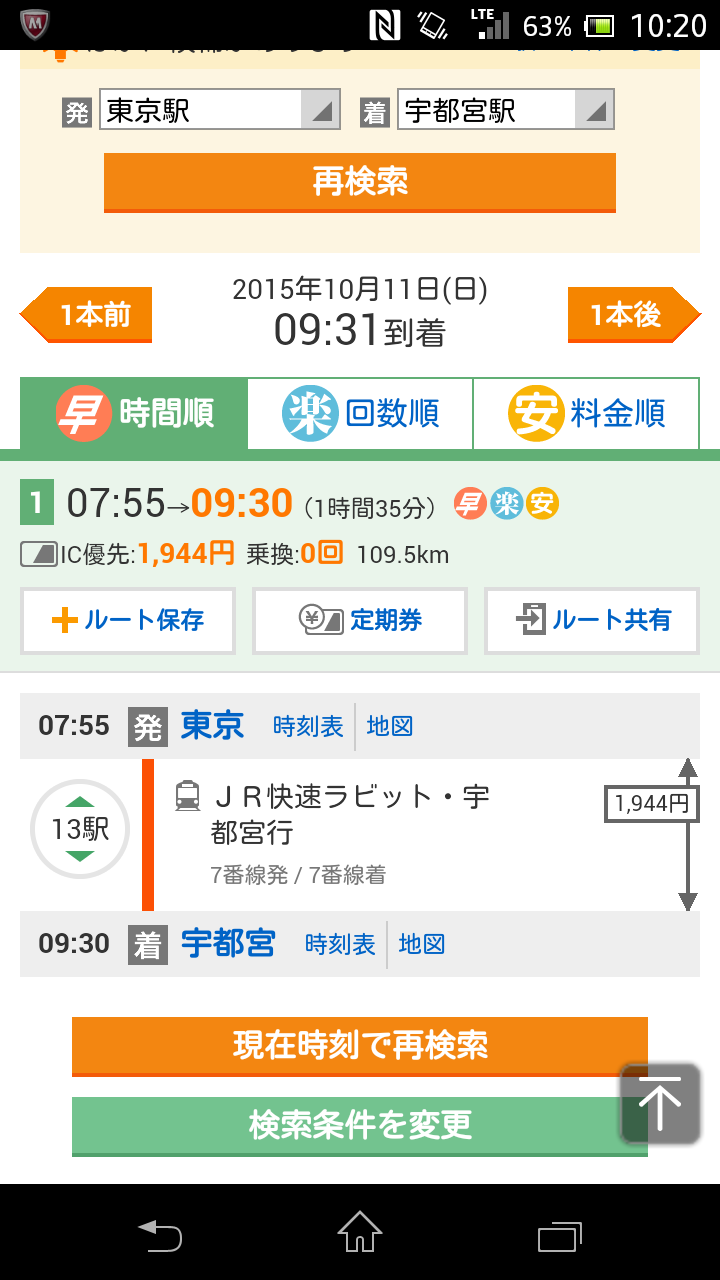Save this route with ルート保存
The width and height of the screenshot is (720, 1280).
tap(128, 621)
